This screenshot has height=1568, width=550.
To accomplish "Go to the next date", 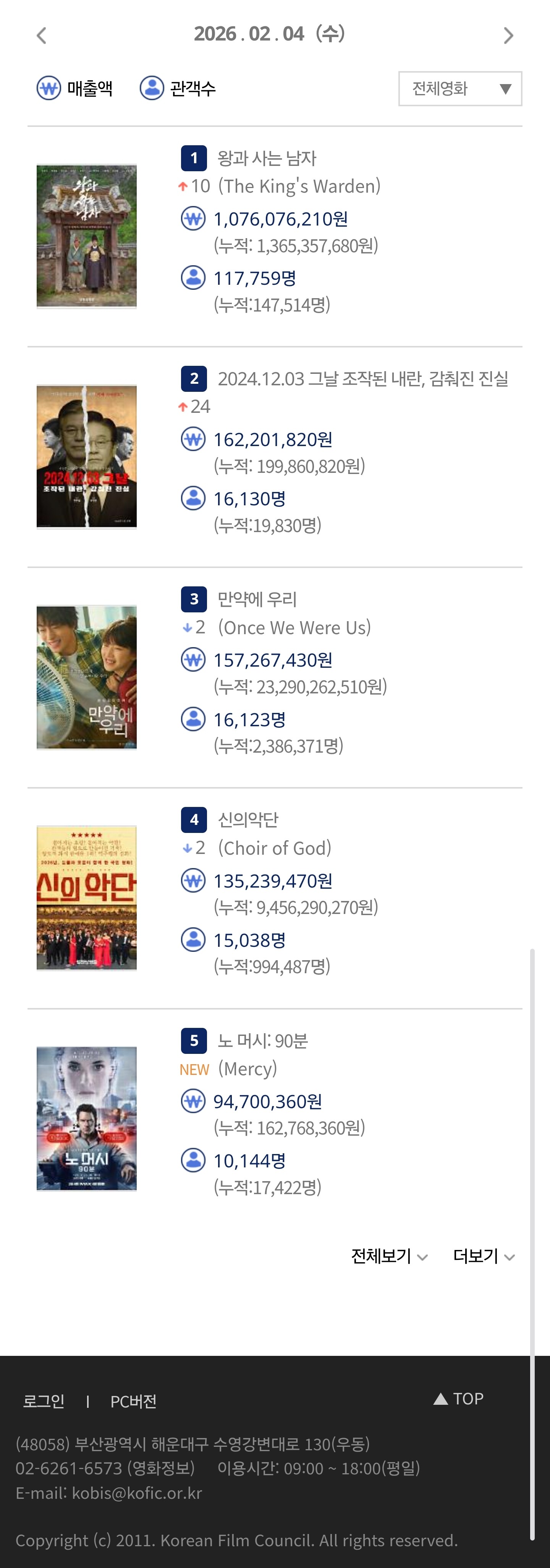I will pyautogui.click(x=509, y=35).
